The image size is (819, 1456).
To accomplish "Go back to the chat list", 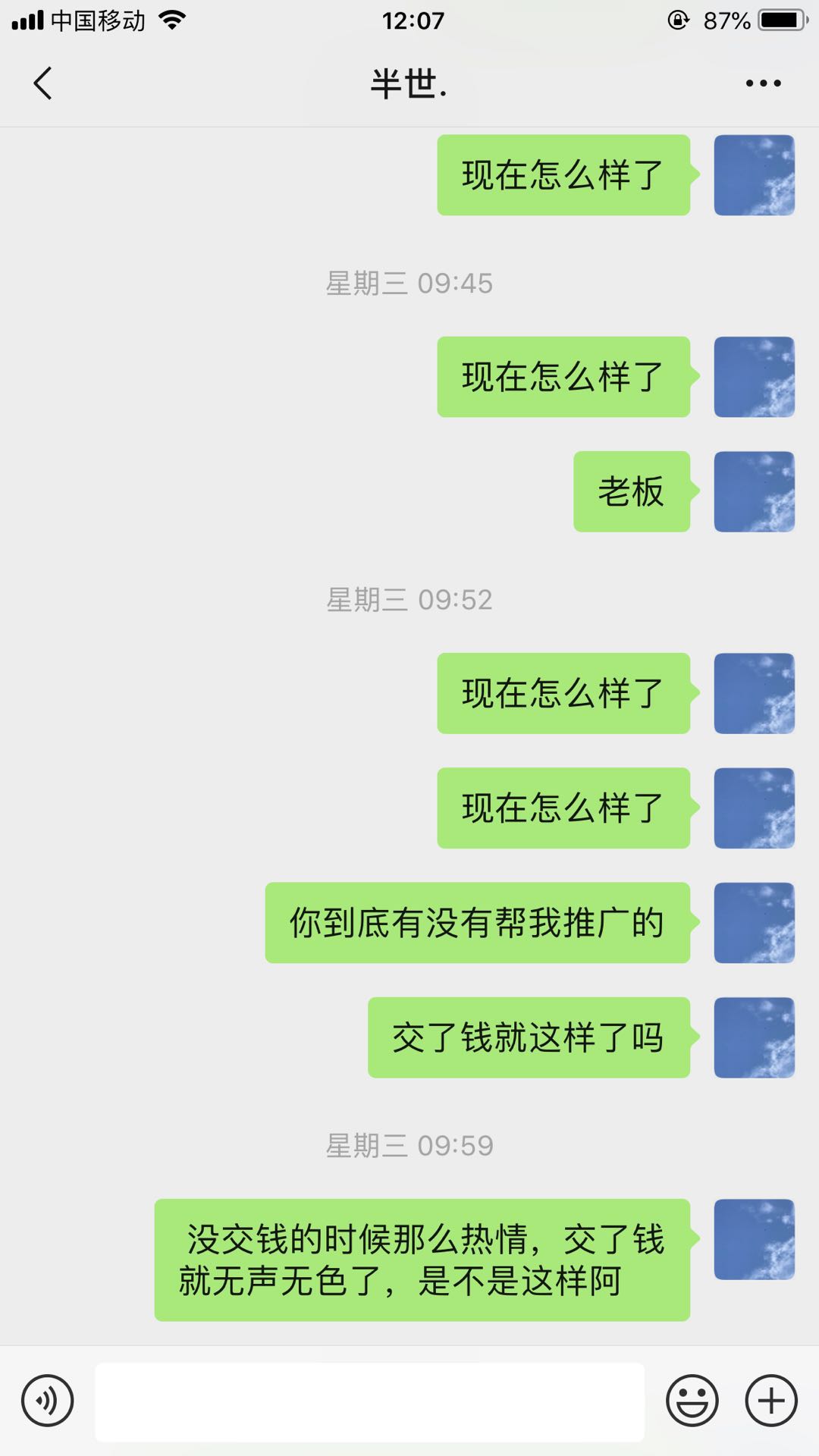I will coord(43,83).
